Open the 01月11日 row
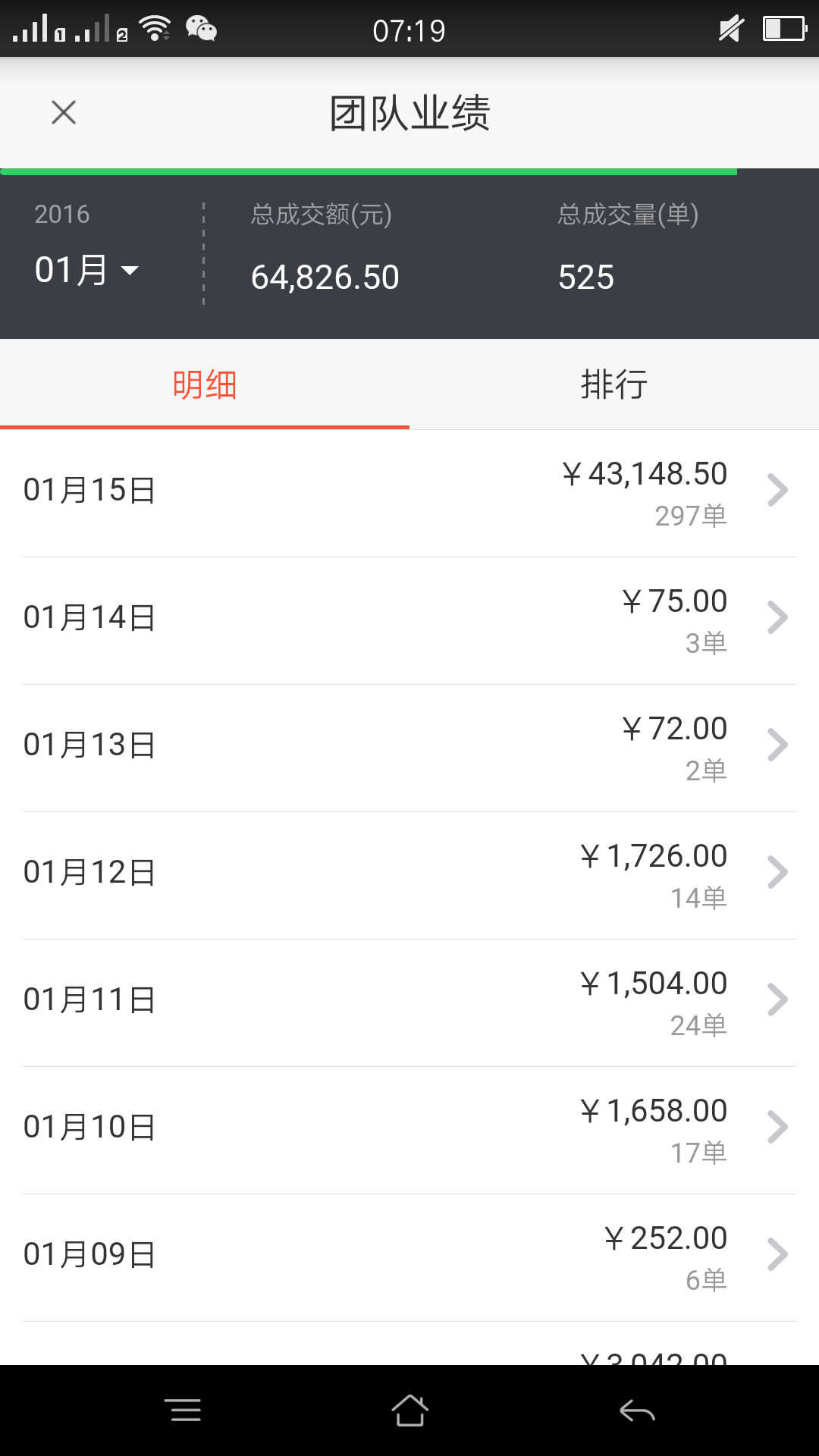819x1456 pixels. (x=409, y=1003)
